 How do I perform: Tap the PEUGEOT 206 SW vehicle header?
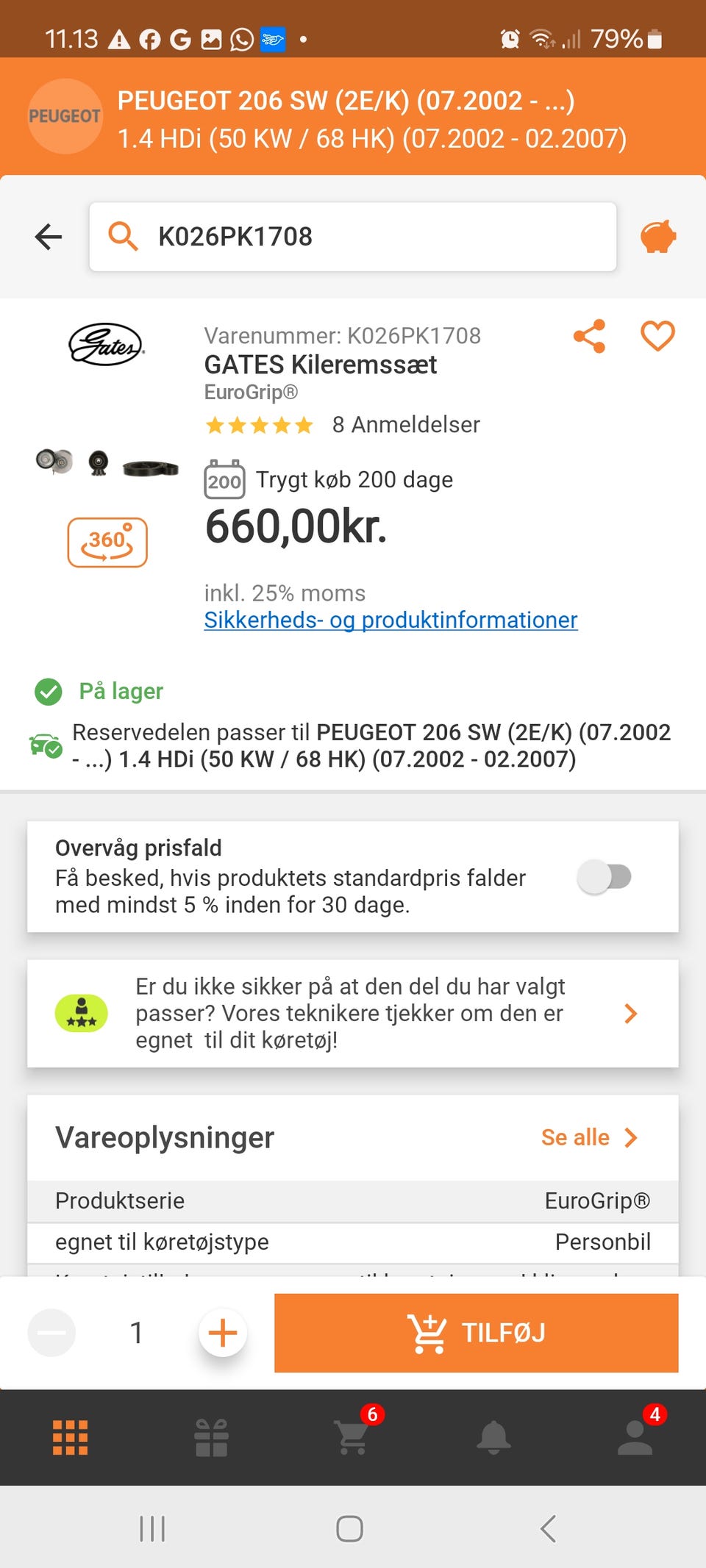(x=353, y=118)
